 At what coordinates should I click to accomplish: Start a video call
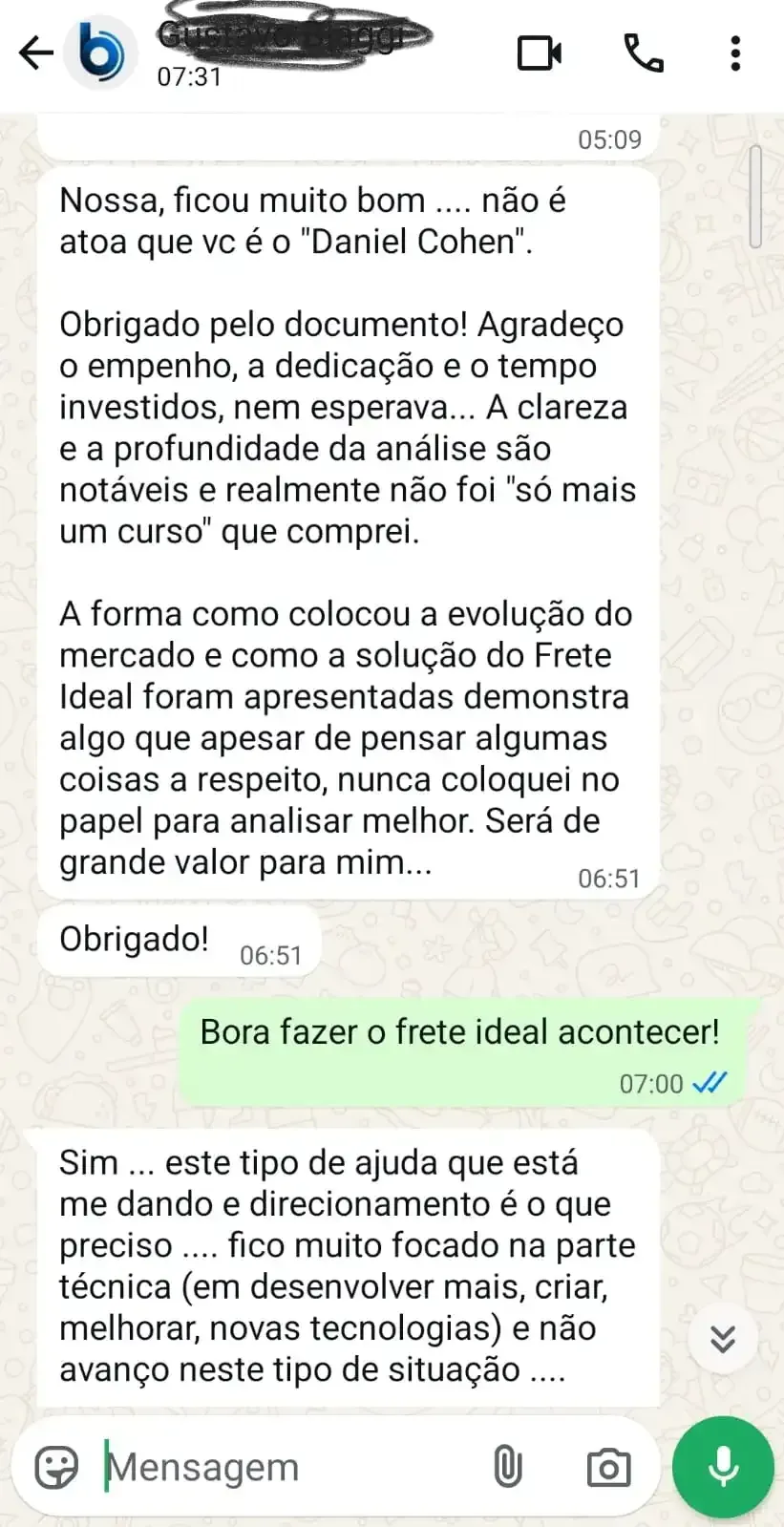click(x=540, y=53)
